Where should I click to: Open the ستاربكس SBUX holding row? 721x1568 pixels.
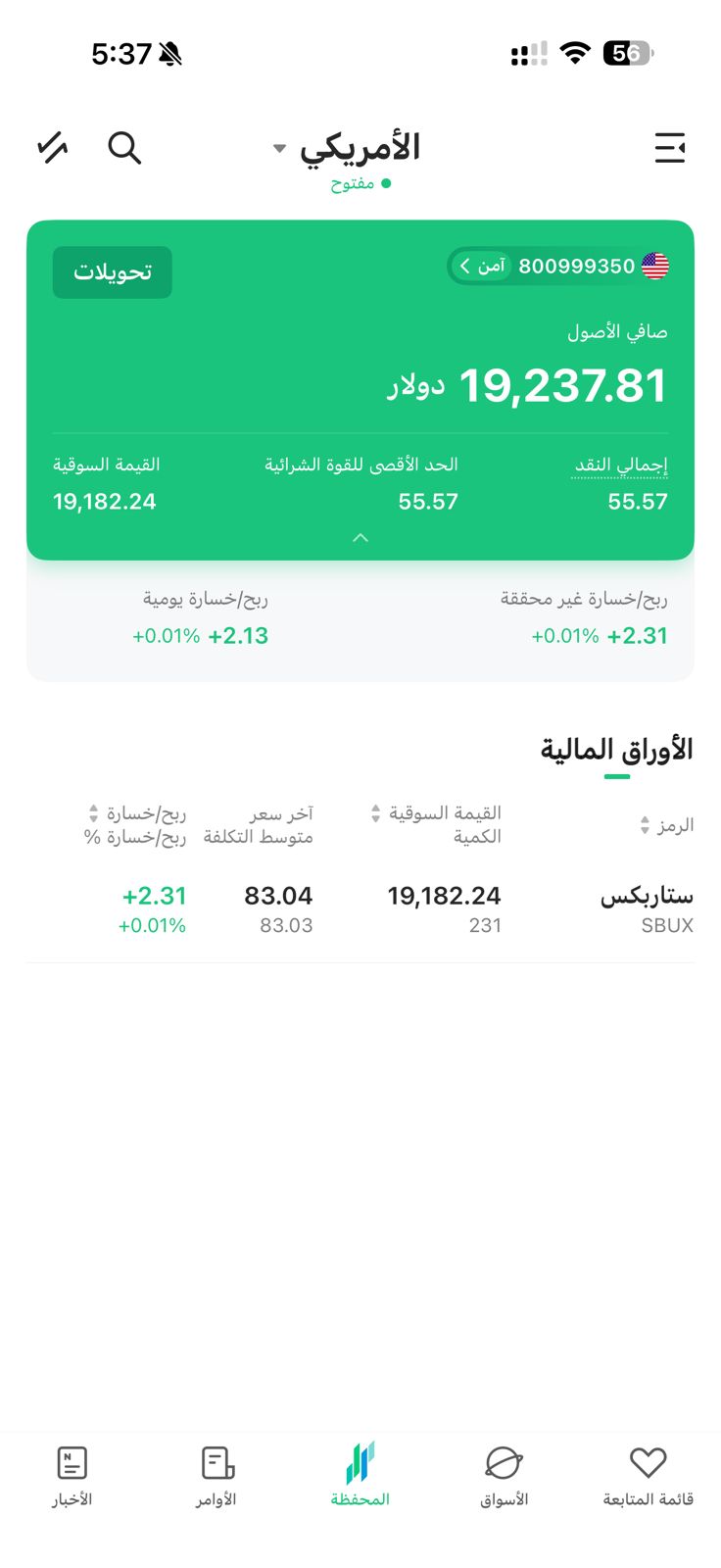pos(360,909)
